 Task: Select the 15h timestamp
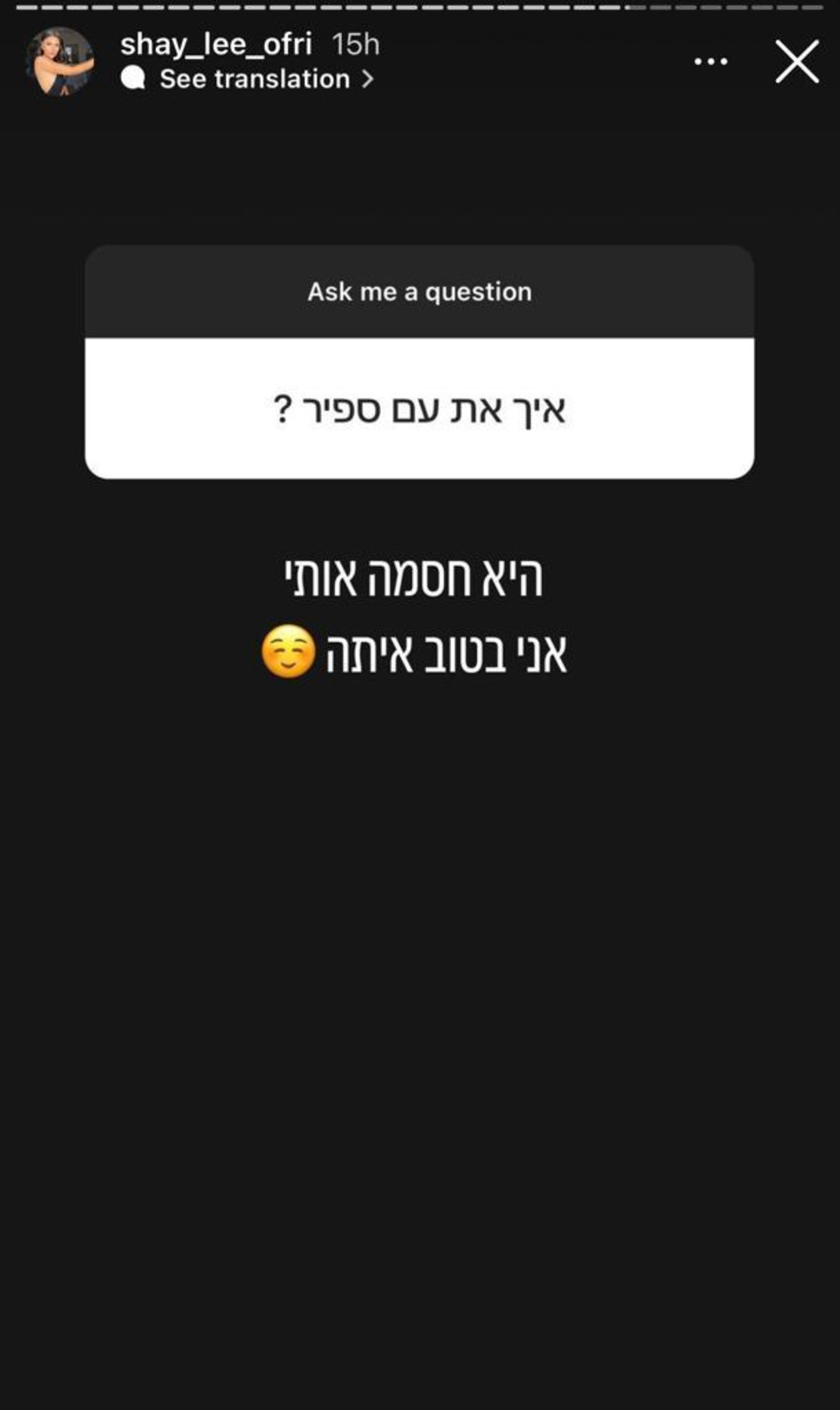point(356,43)
